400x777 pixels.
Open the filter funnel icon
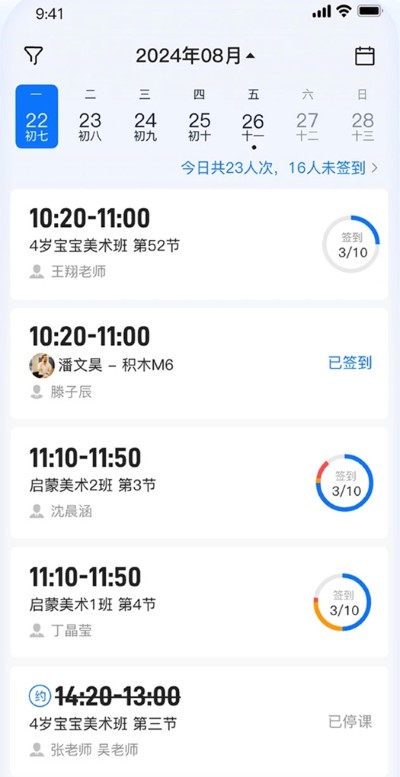(34, 56)
